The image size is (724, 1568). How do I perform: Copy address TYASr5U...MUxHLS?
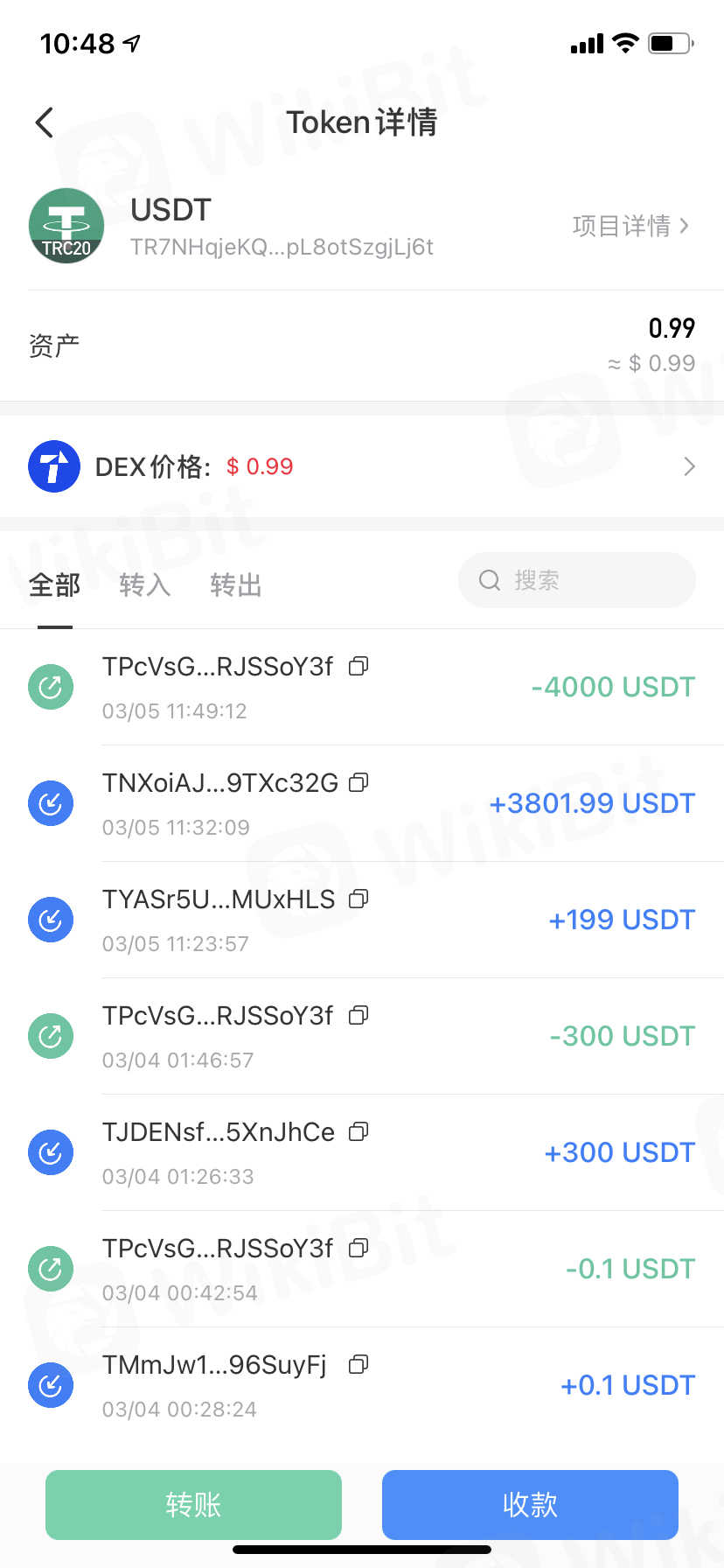coord(359,899)
